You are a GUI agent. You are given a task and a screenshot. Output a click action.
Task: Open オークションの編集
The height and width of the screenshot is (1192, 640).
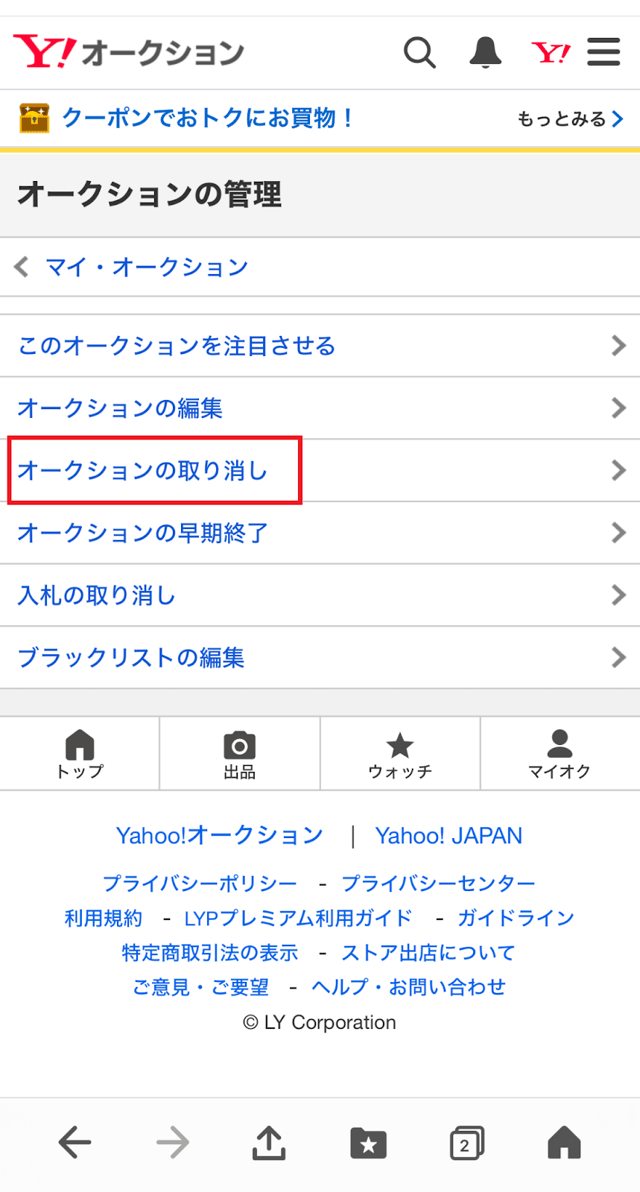click(120, 408)
